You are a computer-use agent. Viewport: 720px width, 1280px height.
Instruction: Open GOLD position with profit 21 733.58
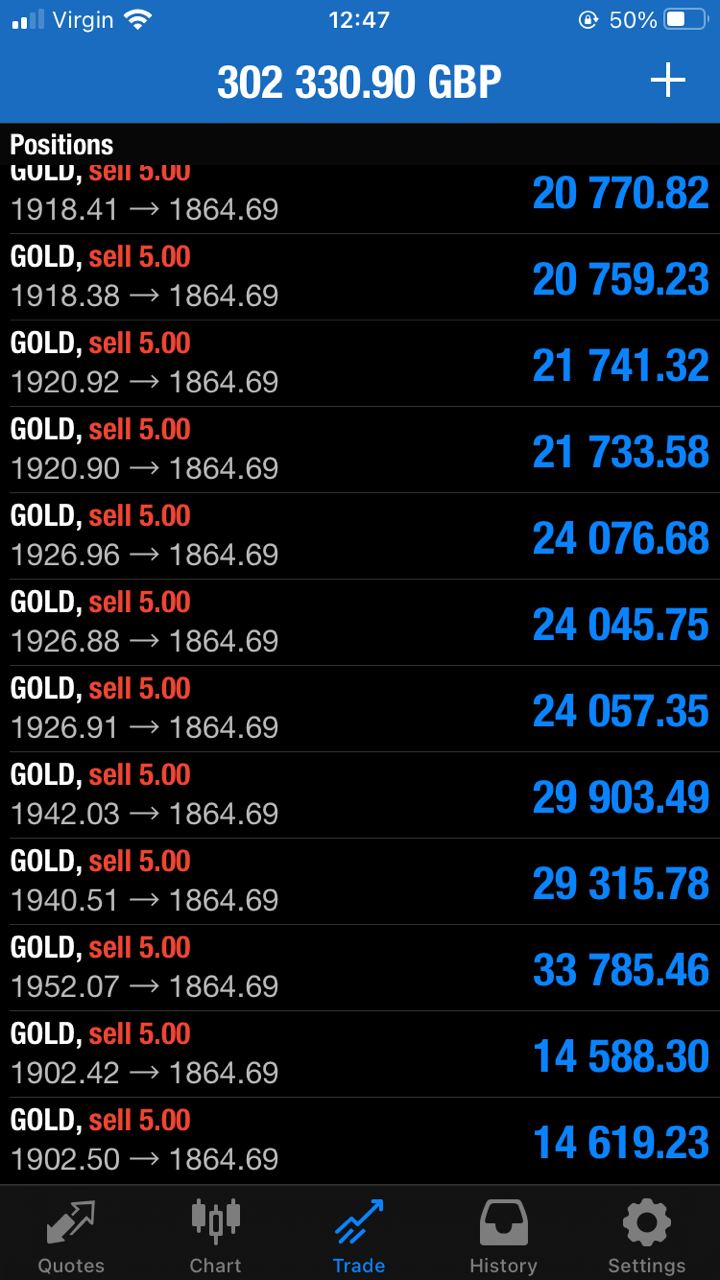[x=360, y=449]
